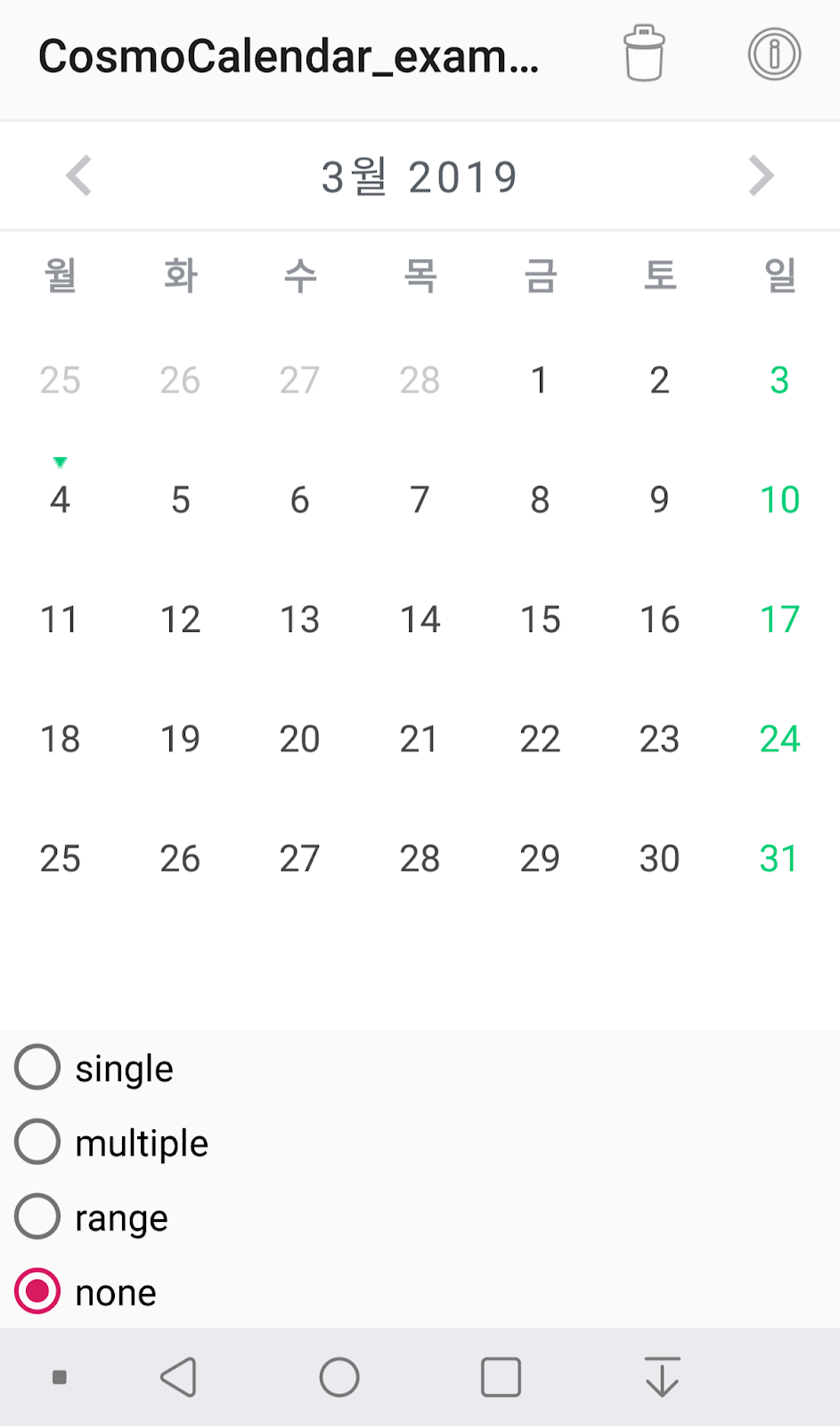Pick March 1 in the grid
The image size is (840, 1426).
[540, 381]
